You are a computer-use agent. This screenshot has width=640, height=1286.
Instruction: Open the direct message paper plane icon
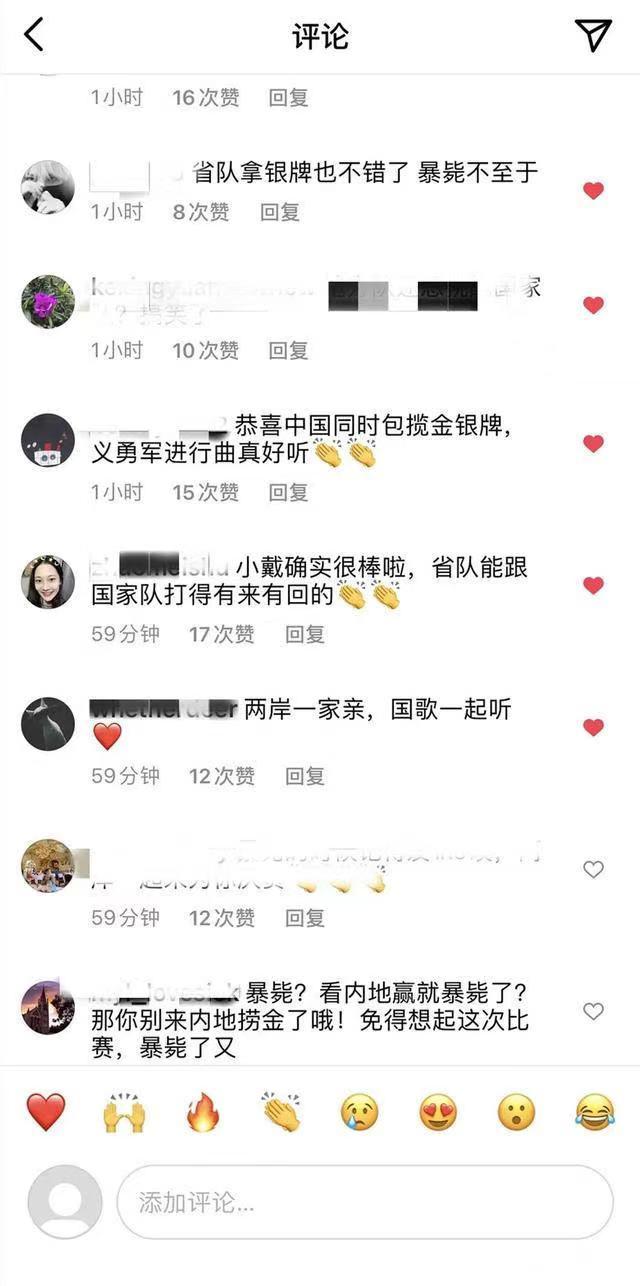tap(593, 36)
